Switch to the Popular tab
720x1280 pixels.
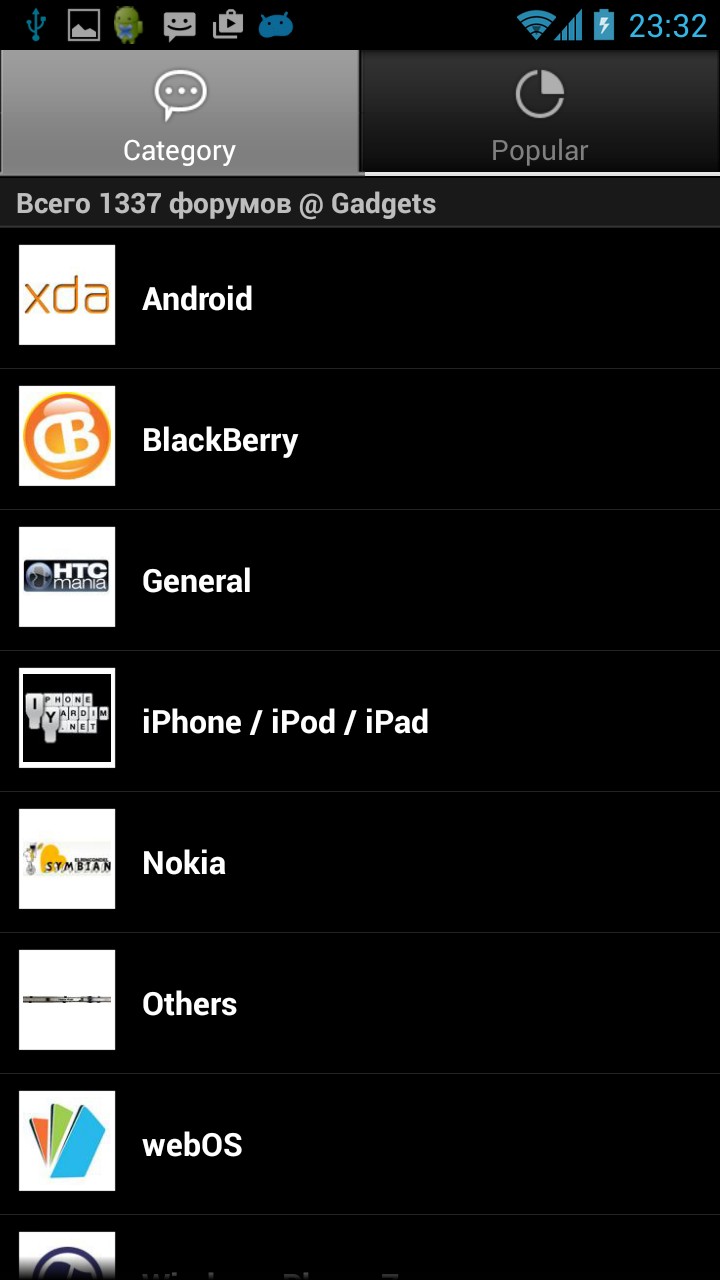click(540, 113)
